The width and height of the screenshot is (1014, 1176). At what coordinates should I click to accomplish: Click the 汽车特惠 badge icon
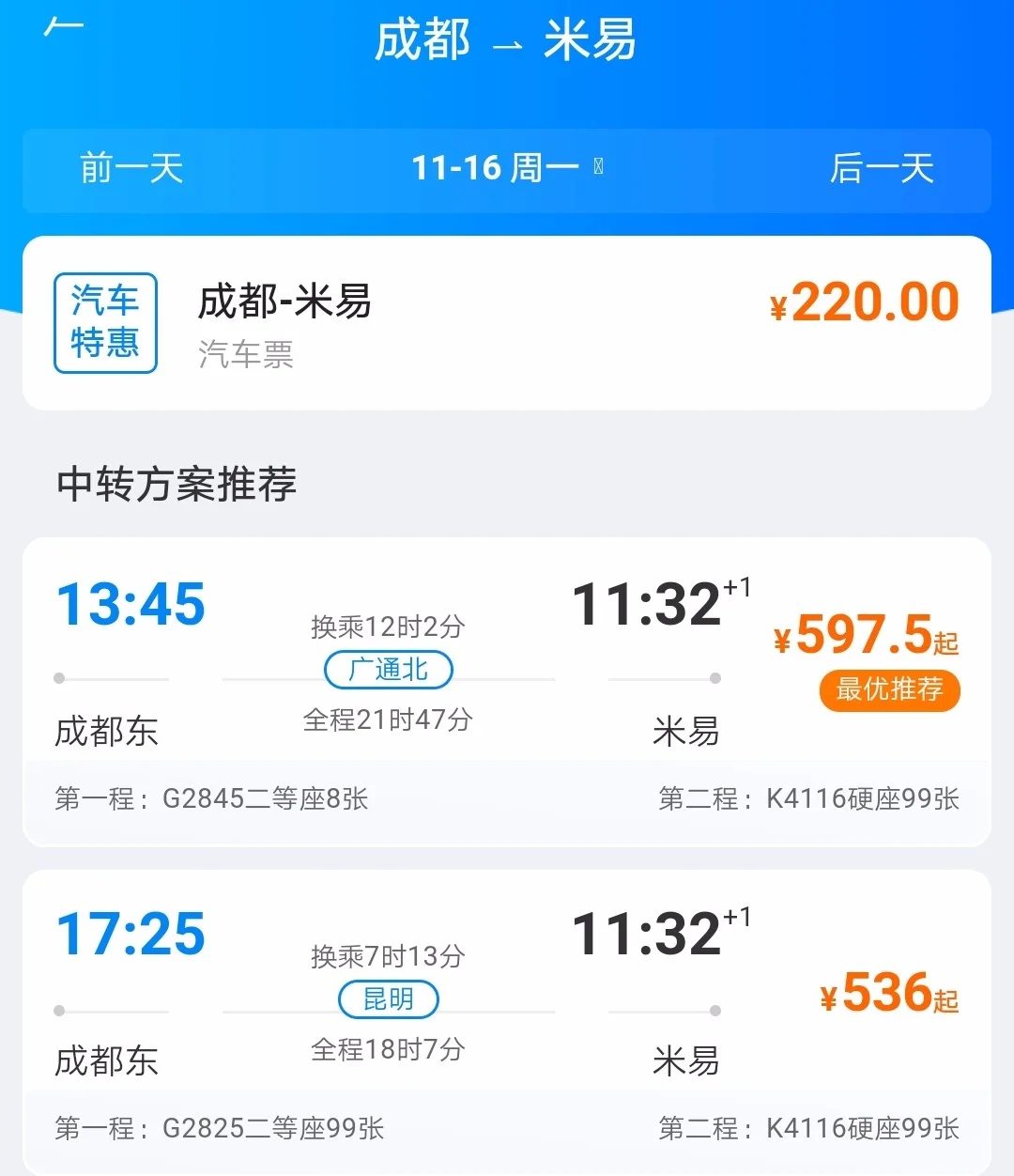[105, 322]
